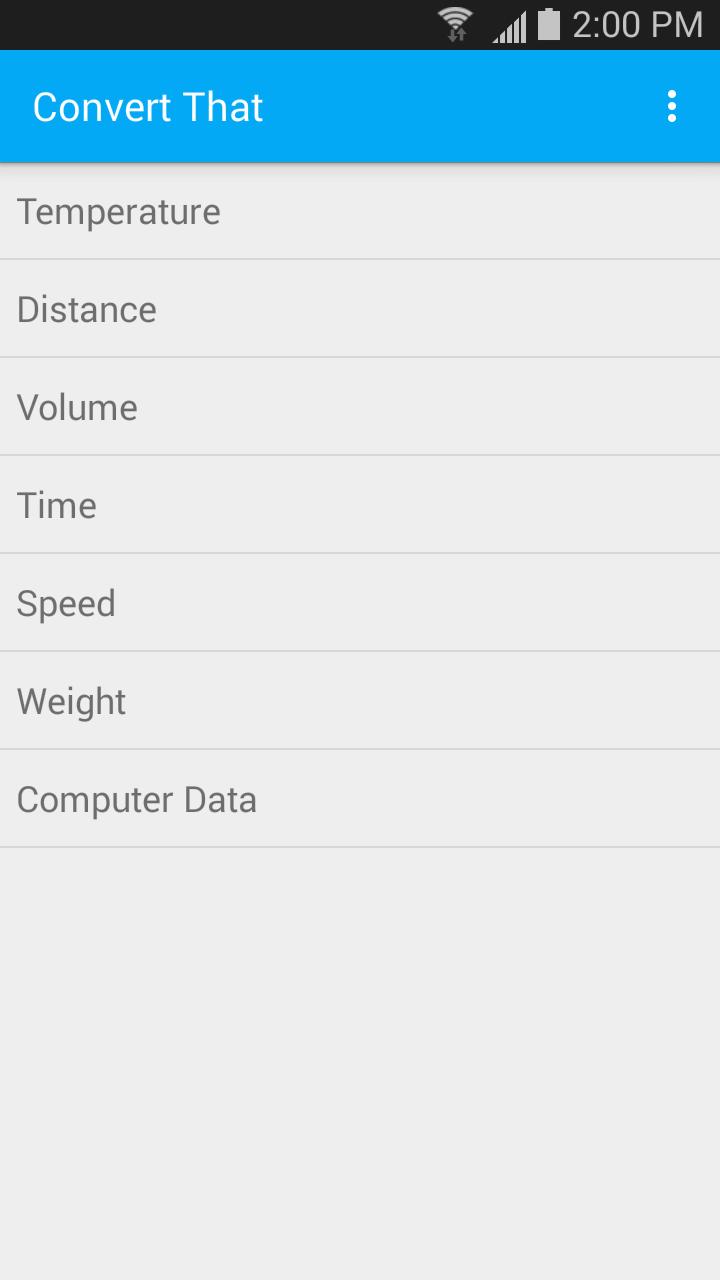
Task: Open the overflow menu
Action: pos(671,107)
